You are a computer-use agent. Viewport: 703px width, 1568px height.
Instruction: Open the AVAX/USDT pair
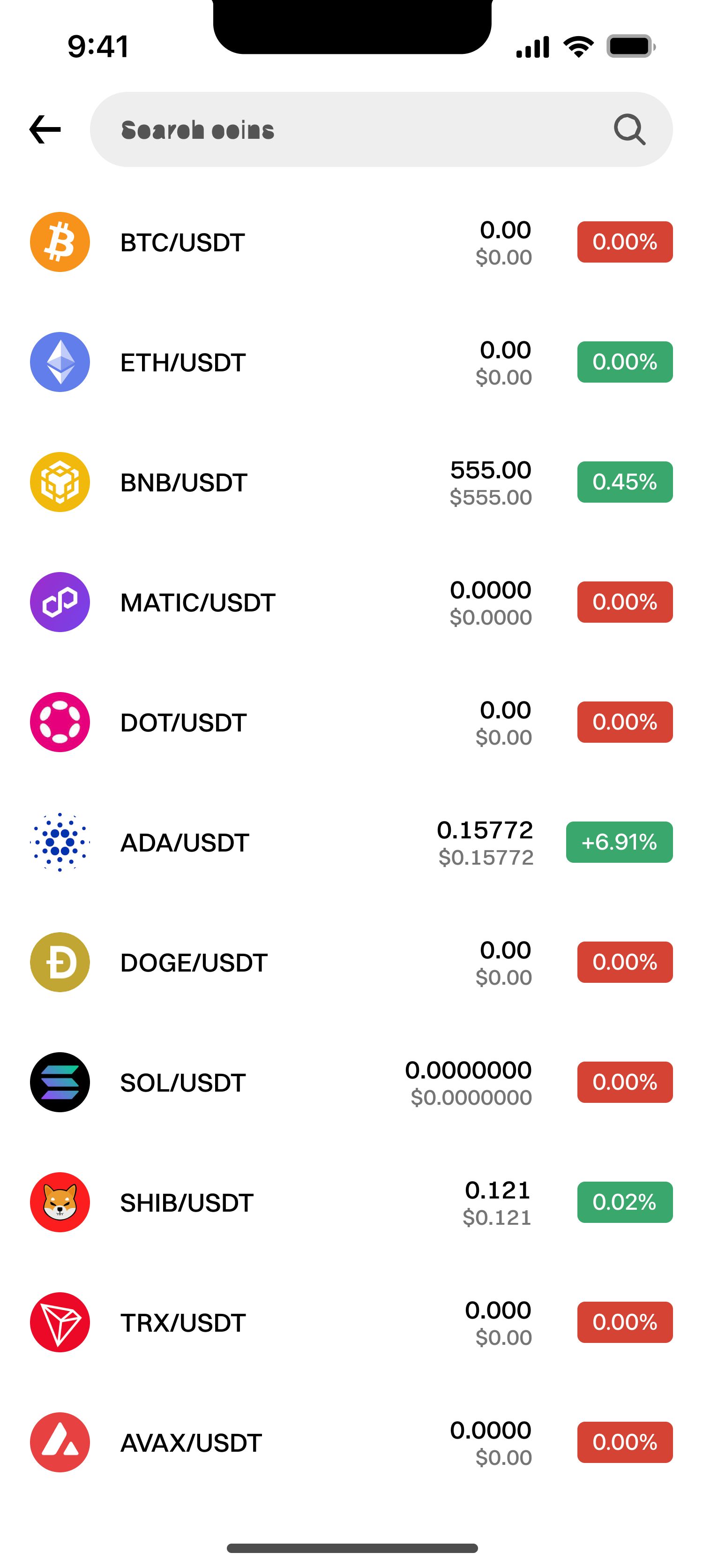tap(190, 1443)
